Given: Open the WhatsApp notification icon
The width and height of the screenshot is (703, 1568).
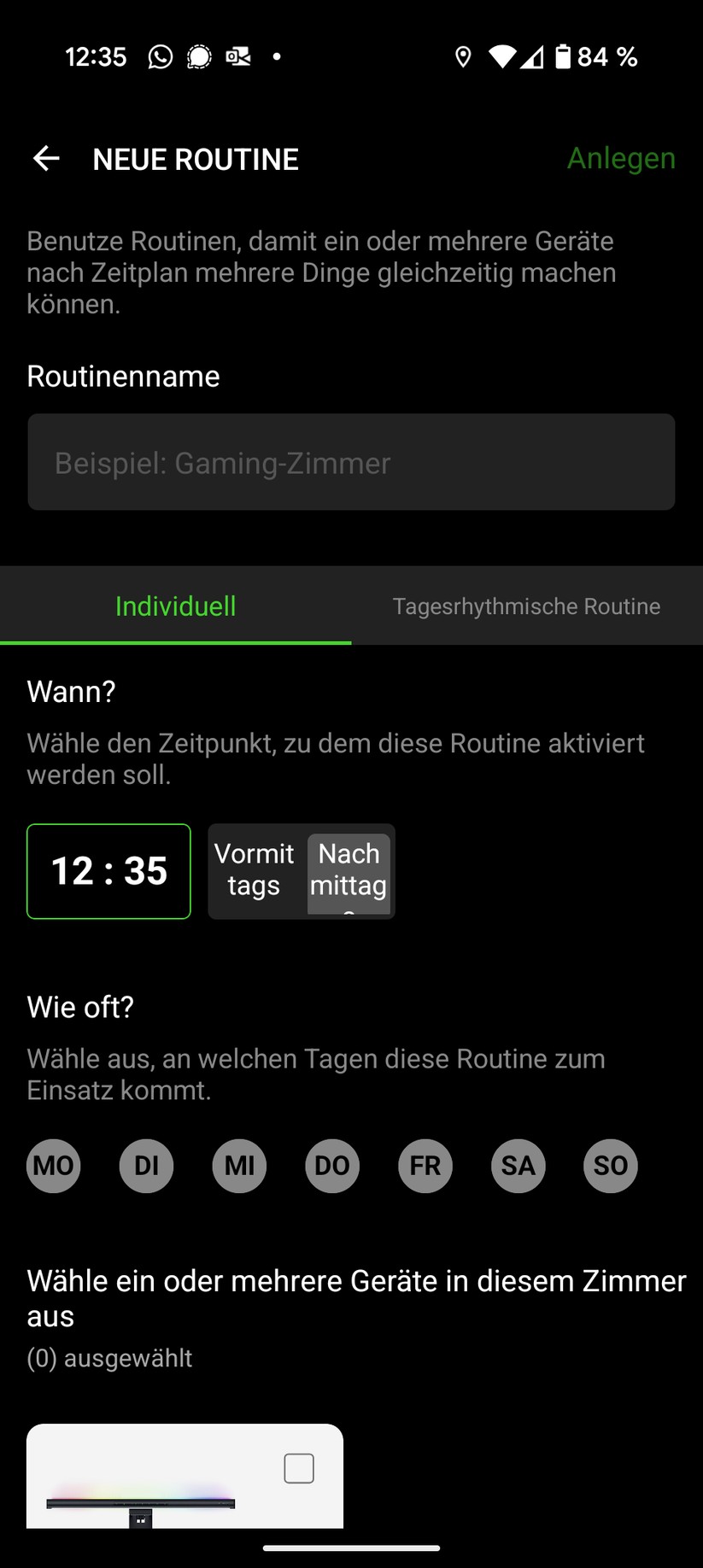Looking at the screenshot, I should (160, 56).
